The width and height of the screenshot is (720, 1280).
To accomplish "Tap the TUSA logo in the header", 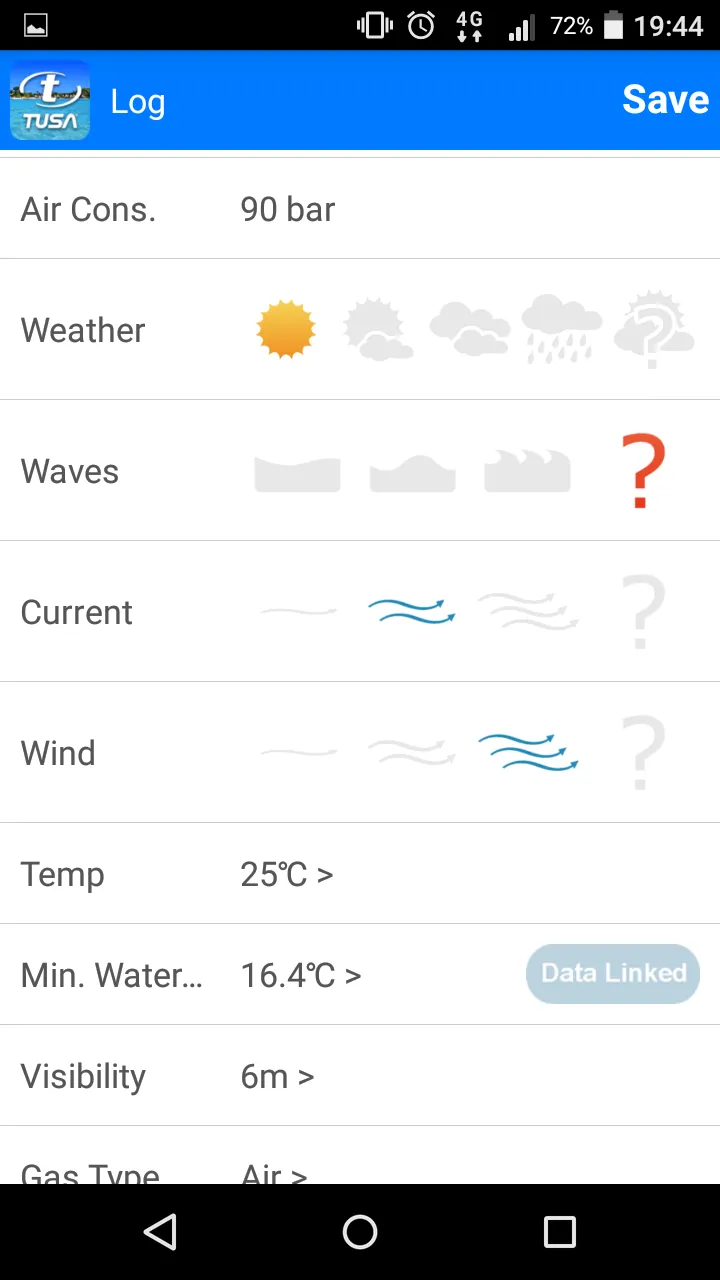I will [x=49, y=100].
